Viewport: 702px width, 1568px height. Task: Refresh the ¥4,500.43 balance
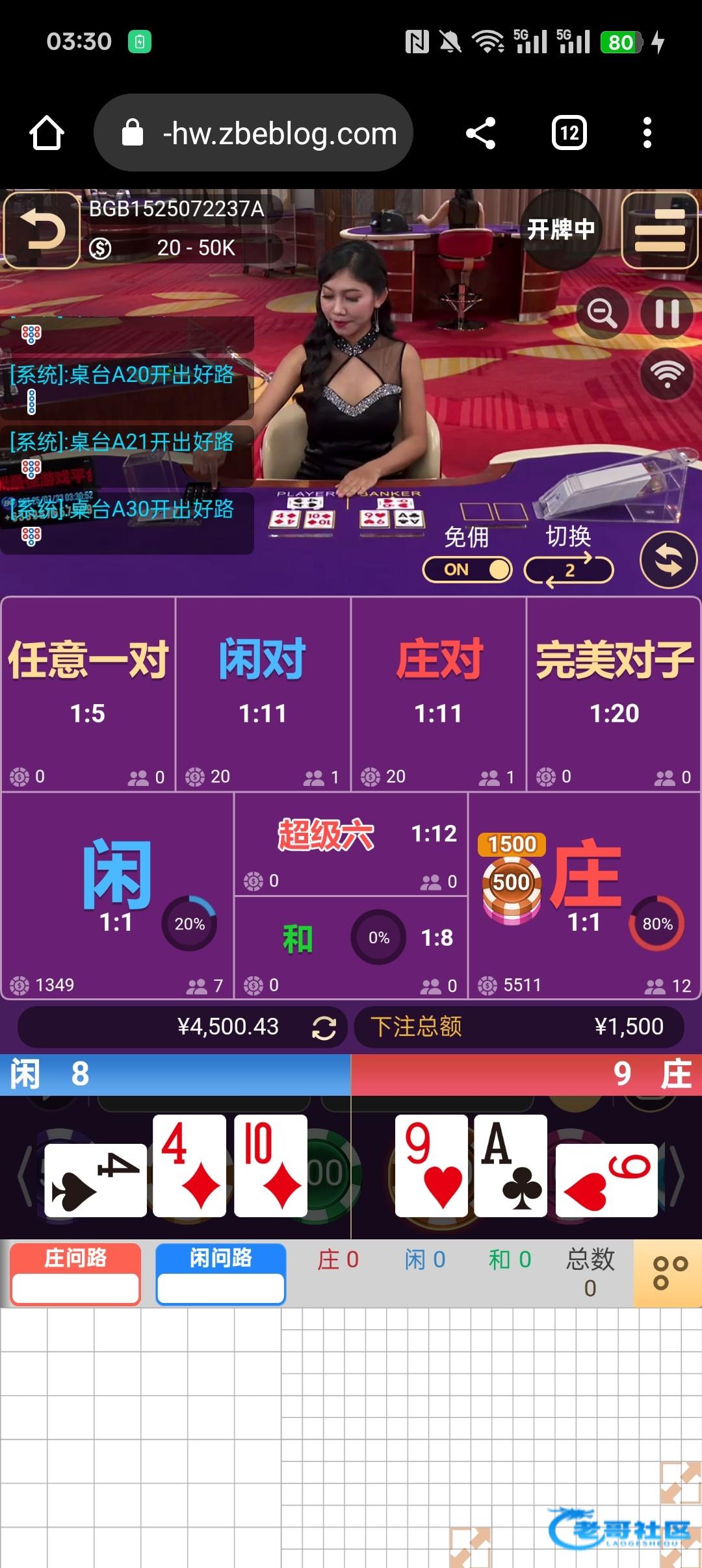tap(324, 1028)
